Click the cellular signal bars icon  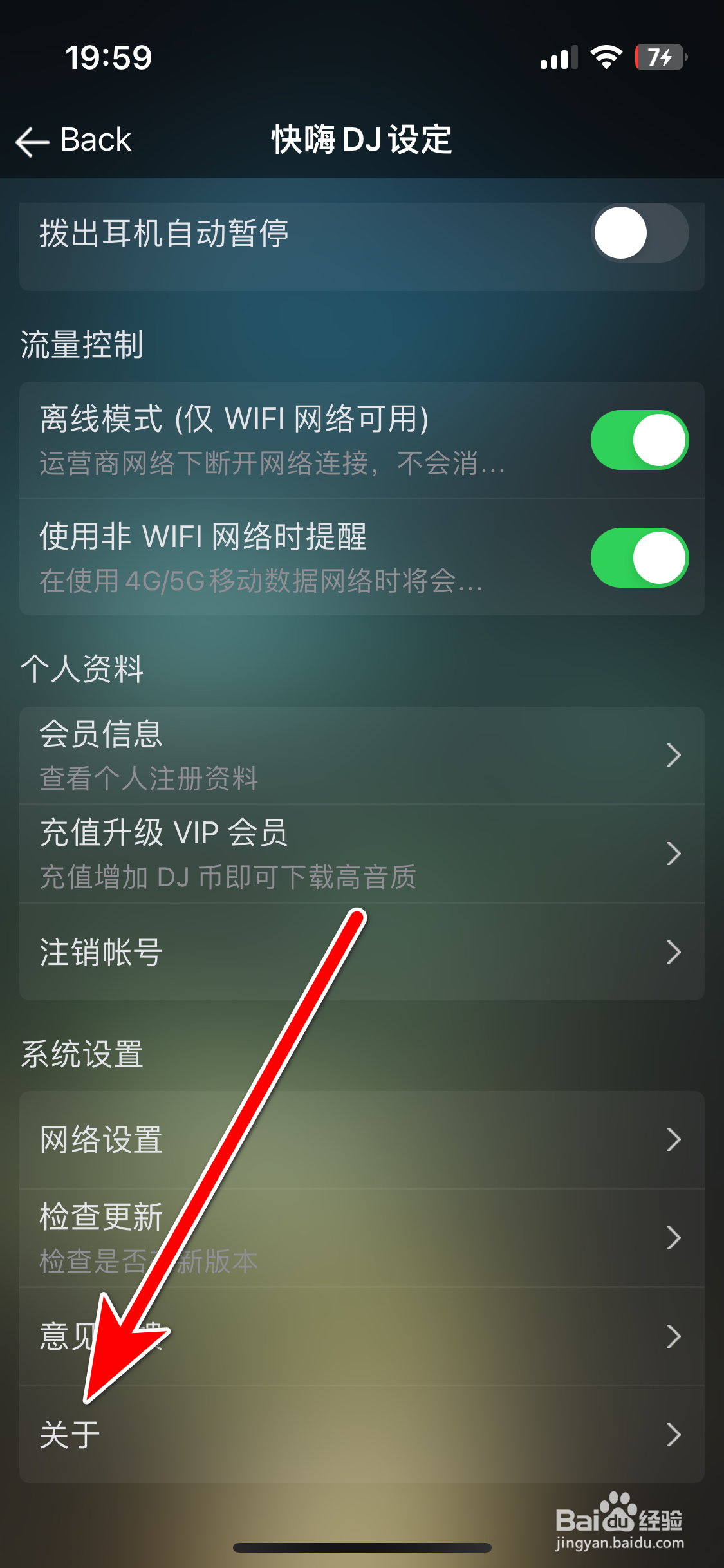(557, 57)
